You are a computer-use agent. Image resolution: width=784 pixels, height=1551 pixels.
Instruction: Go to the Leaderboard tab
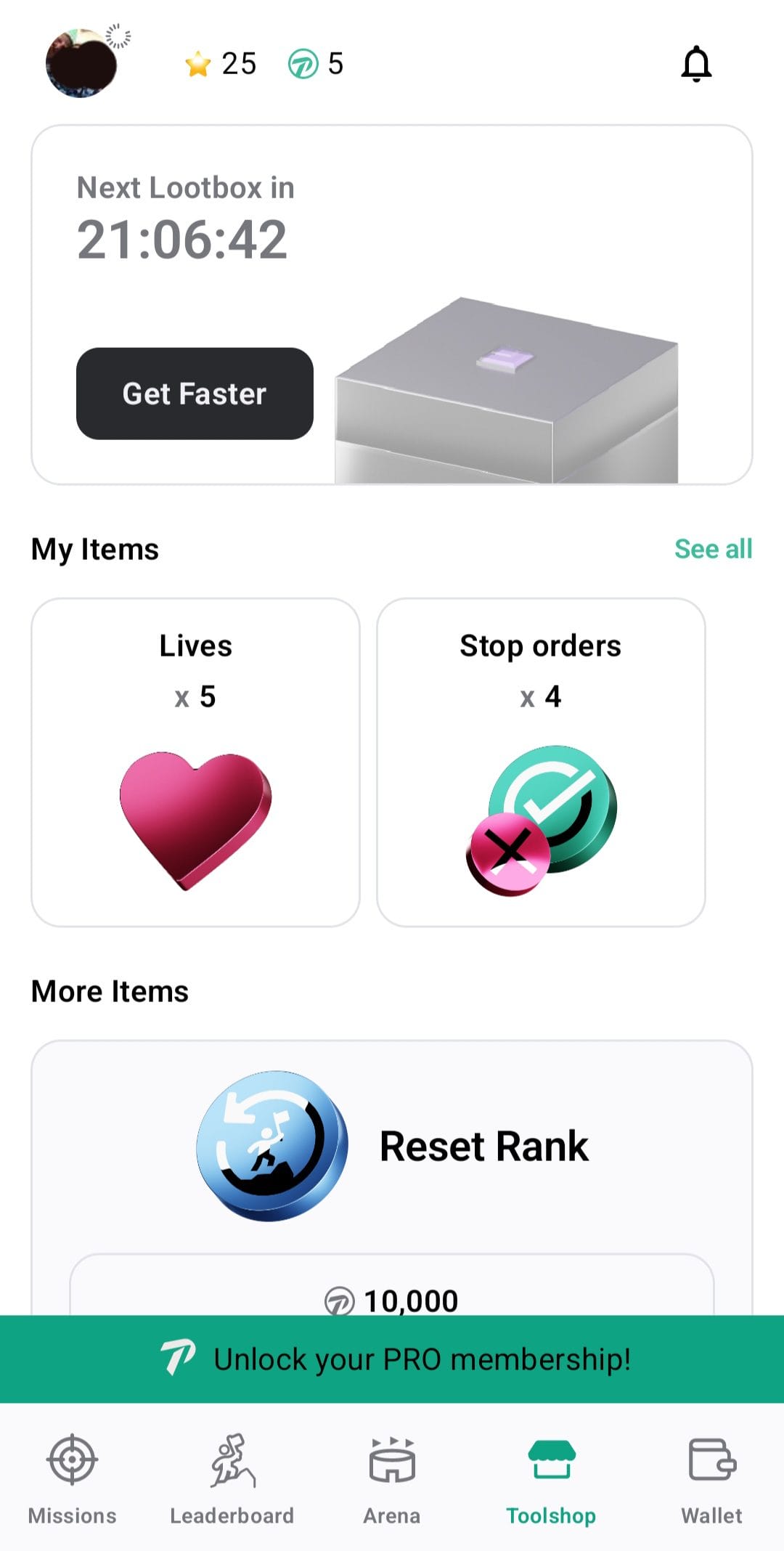pyautogui.click(x=232, y=1478)
